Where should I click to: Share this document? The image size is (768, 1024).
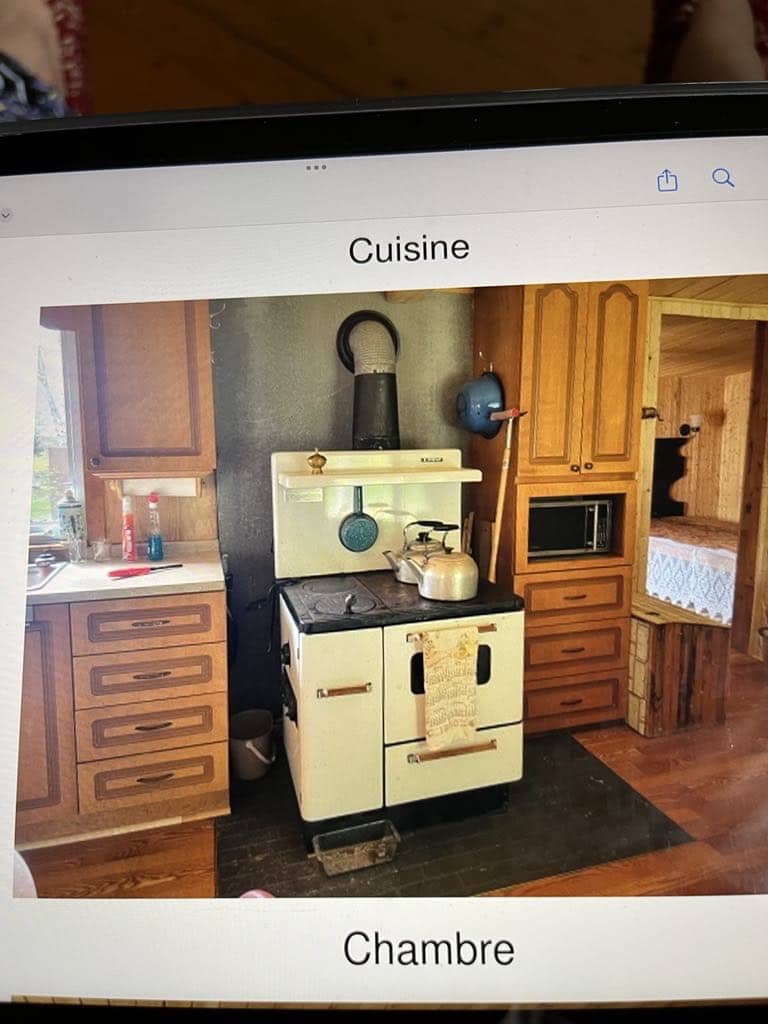pyautogui.click(x=667, y=180)
